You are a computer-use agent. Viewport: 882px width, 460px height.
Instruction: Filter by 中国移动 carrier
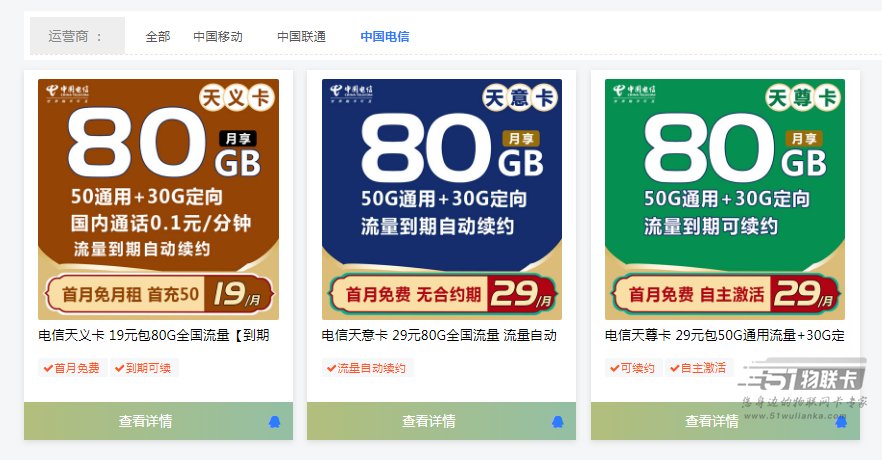tap(218, 36)
